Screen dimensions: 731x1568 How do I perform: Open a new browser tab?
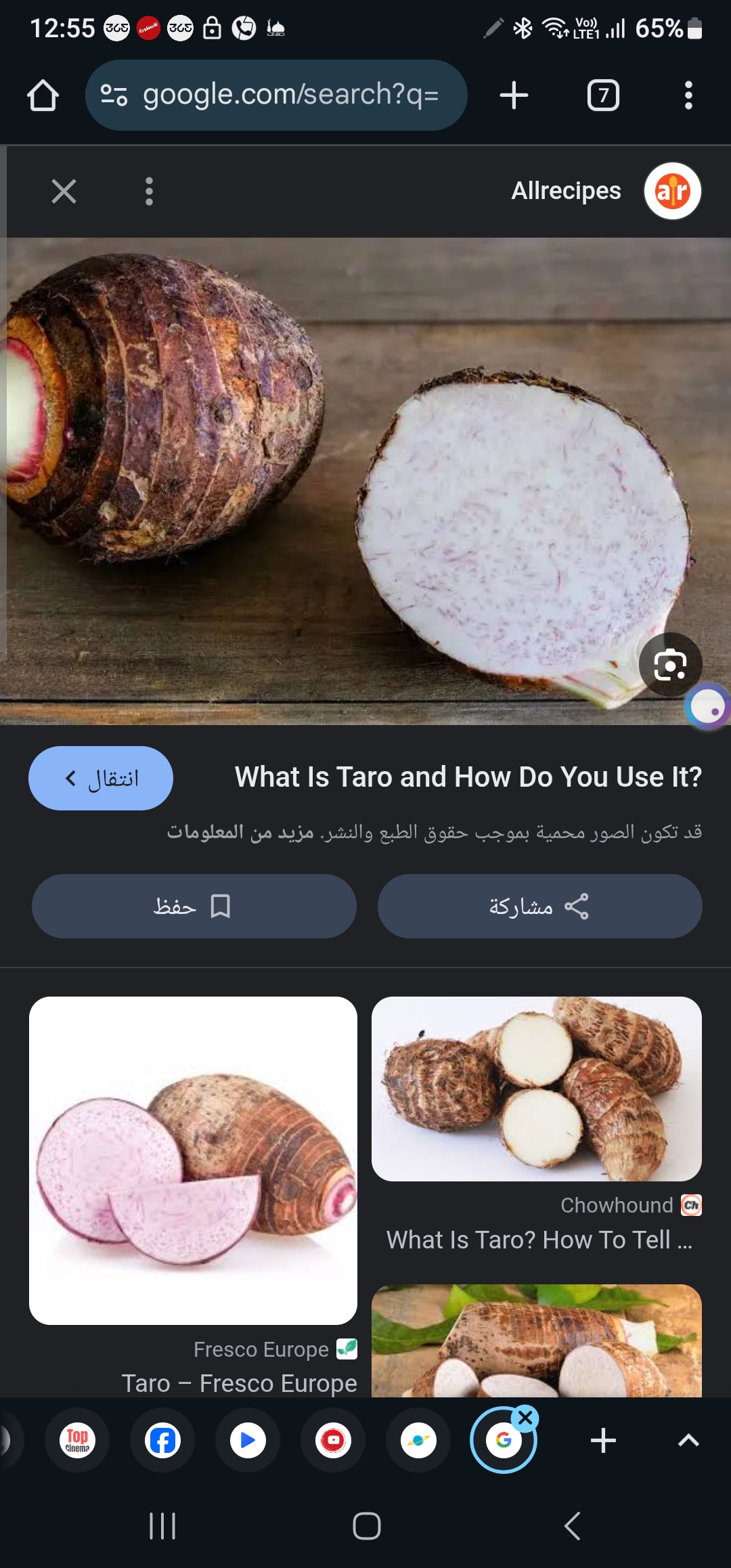click(x=514, y=95)
